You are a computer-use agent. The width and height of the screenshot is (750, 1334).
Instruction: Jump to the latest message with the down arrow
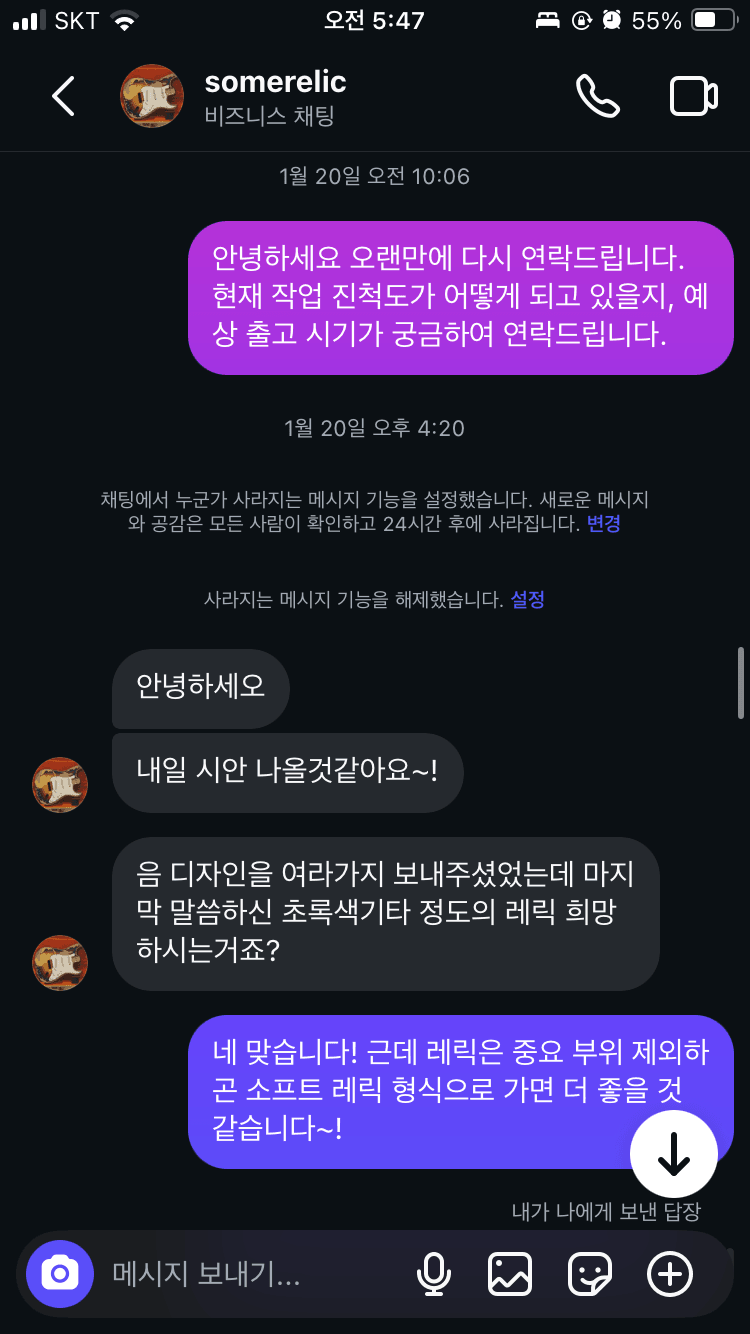pos(673,1154)
